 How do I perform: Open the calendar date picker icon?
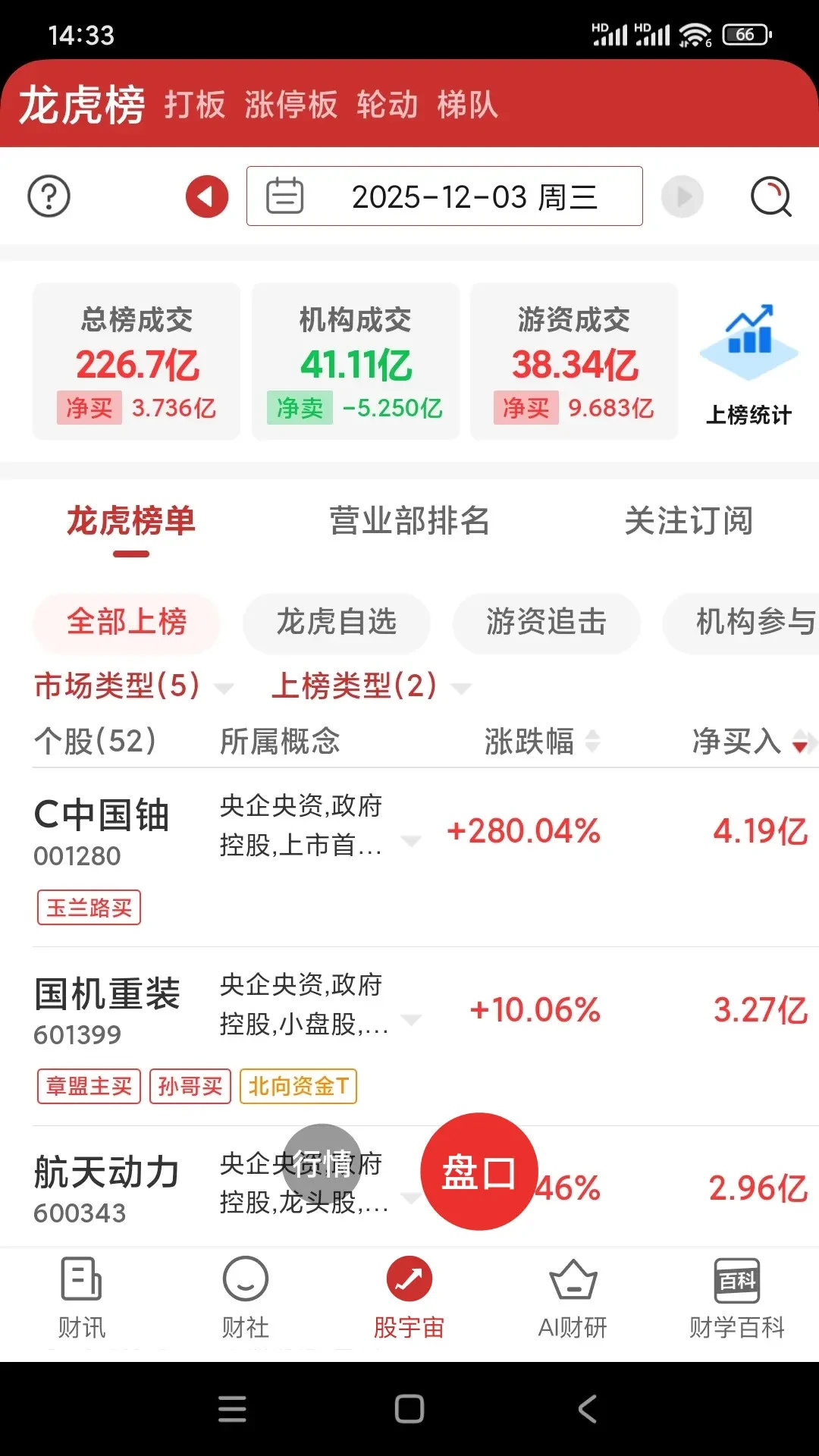[x=284, y=196]
